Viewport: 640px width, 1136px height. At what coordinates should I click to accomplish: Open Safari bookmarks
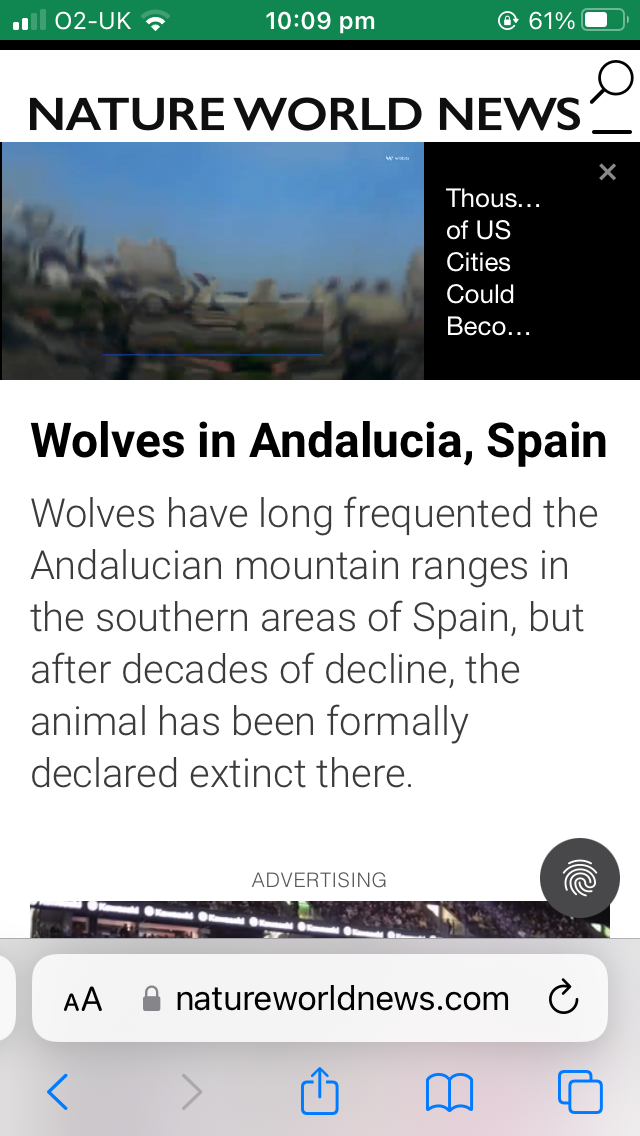click(x=449, y=1093)
